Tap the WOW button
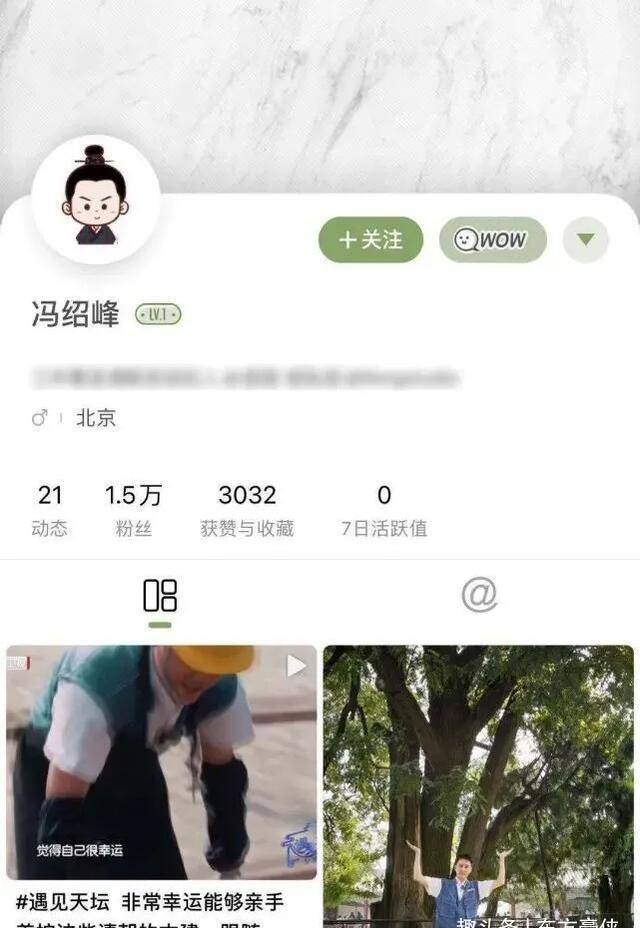640x928 pixels. (492, 240)
